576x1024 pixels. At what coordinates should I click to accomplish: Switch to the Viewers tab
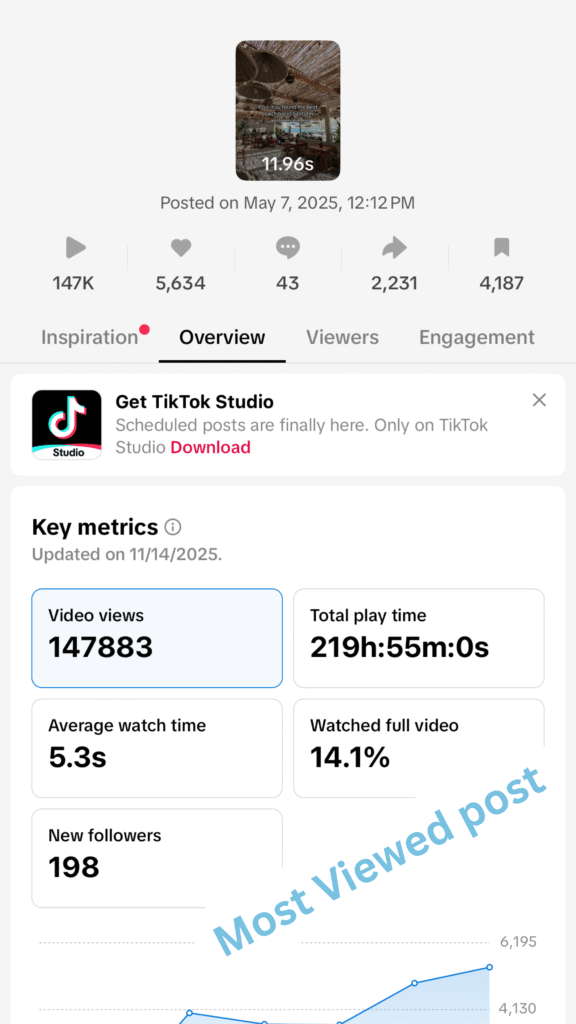click(342, 337)
